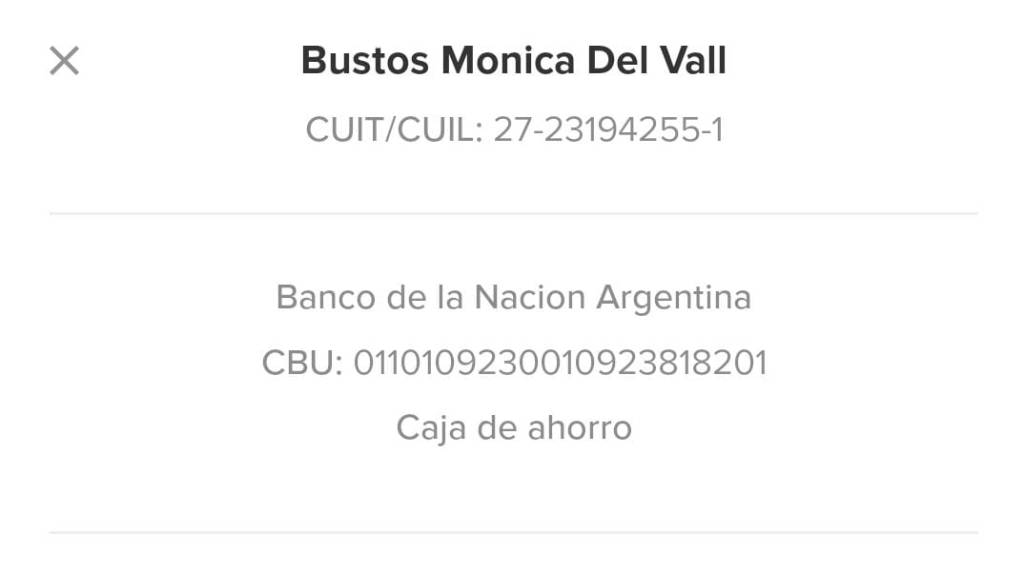This screenshot has height=573, width=1024.
Task: Close the Bustos Monica Del Vall account details
Action: tap(64, 61)
